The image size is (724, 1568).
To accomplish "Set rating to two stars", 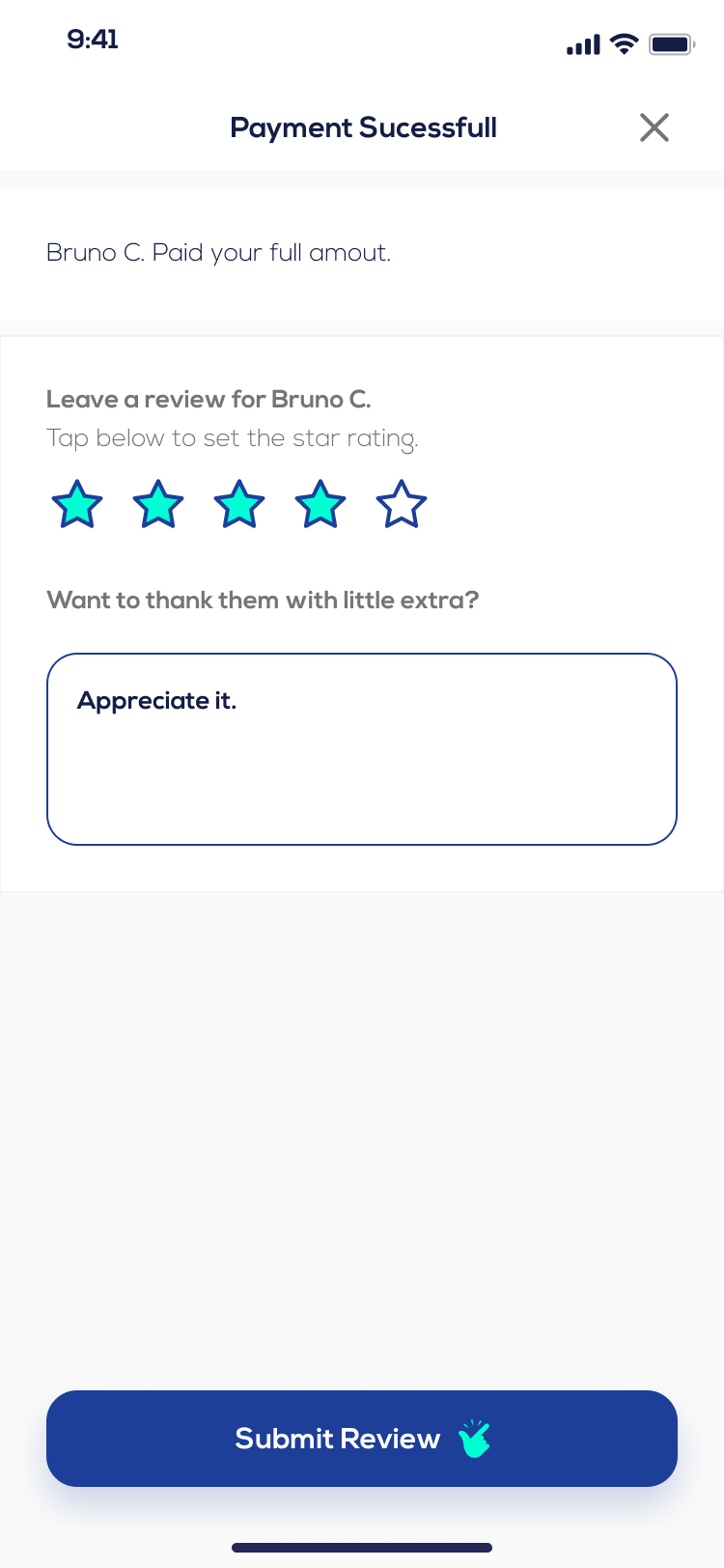I will coord(158,505).
